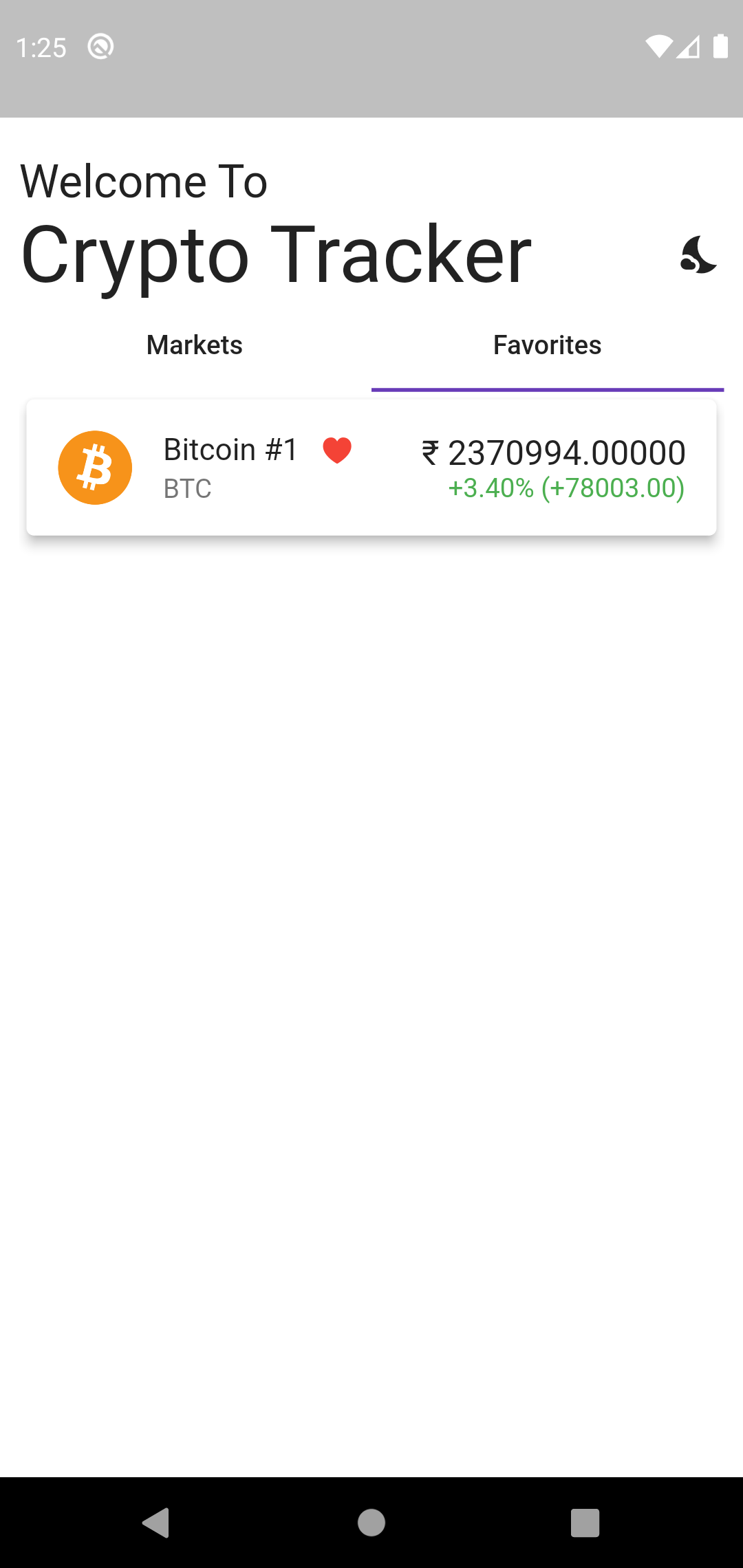
Task: Select the Favorites tab
Action: pyautogui.click(x=547, y=345)
